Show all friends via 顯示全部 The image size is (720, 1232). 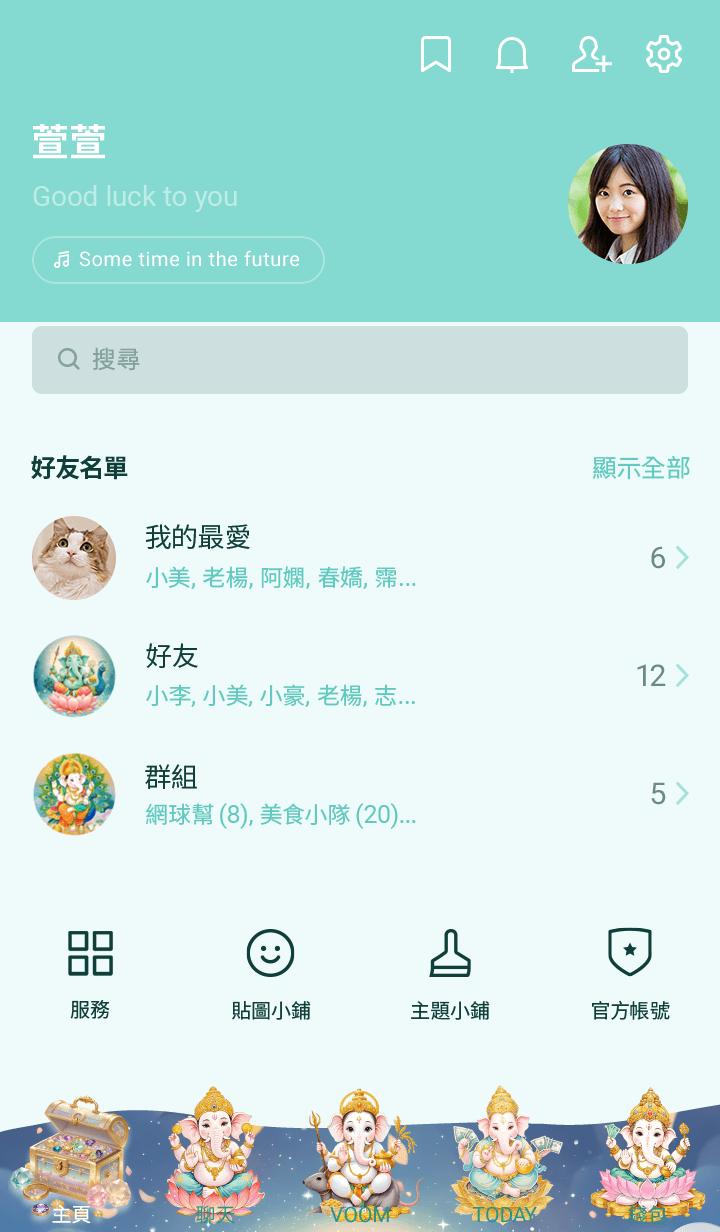(x=640, y=468)
